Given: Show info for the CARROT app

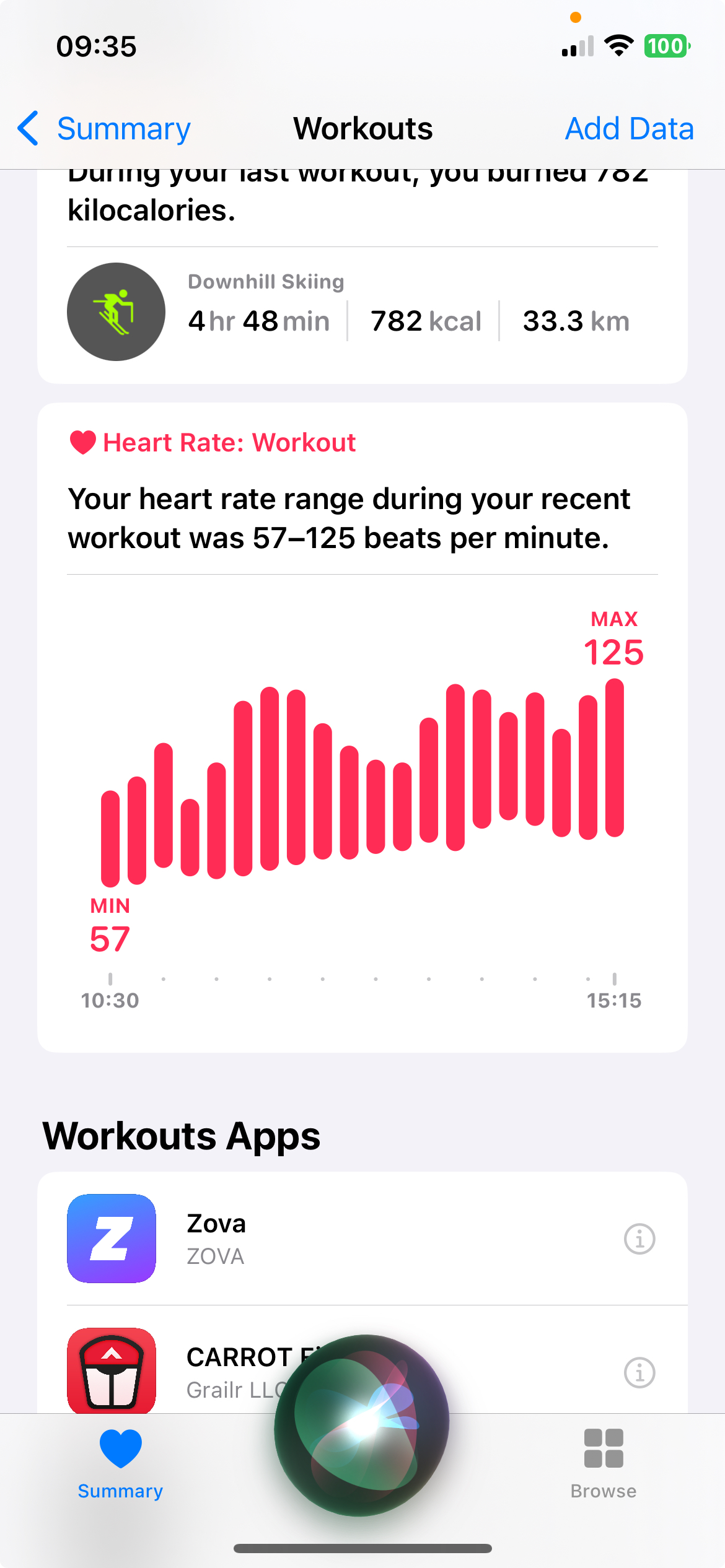Looking at the screenshot, I should (639, 1373).
